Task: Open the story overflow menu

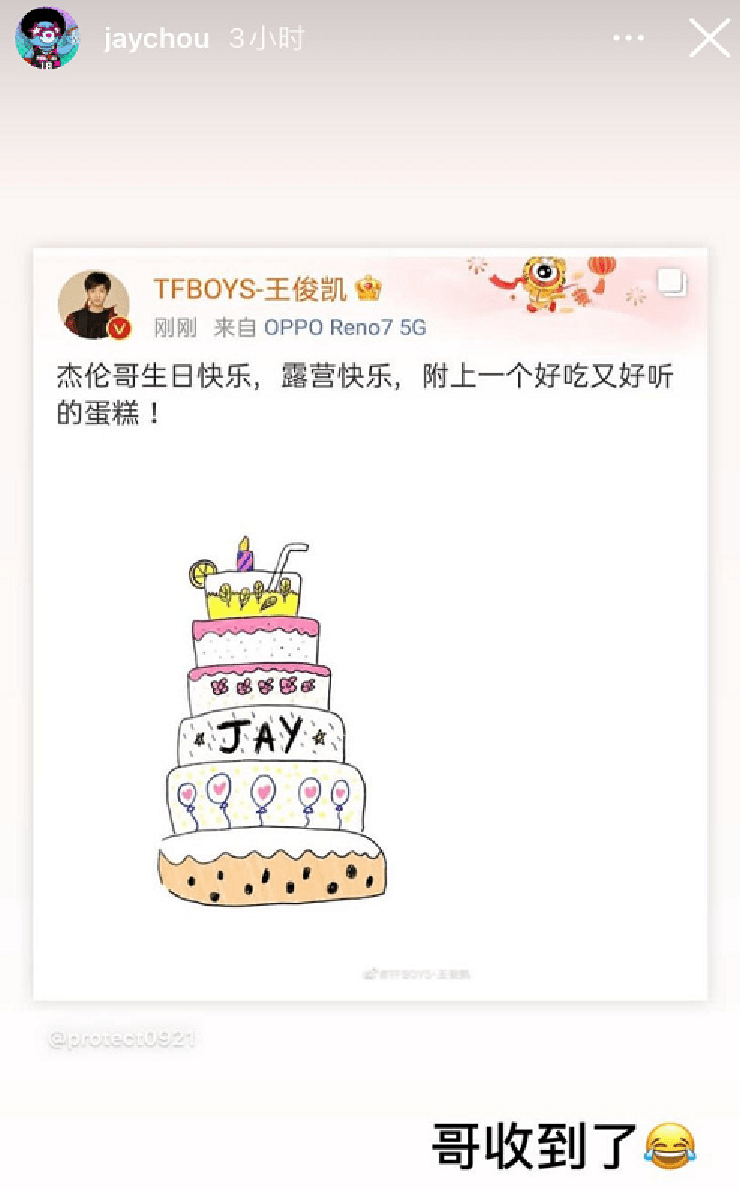Action: pos(628,38)
